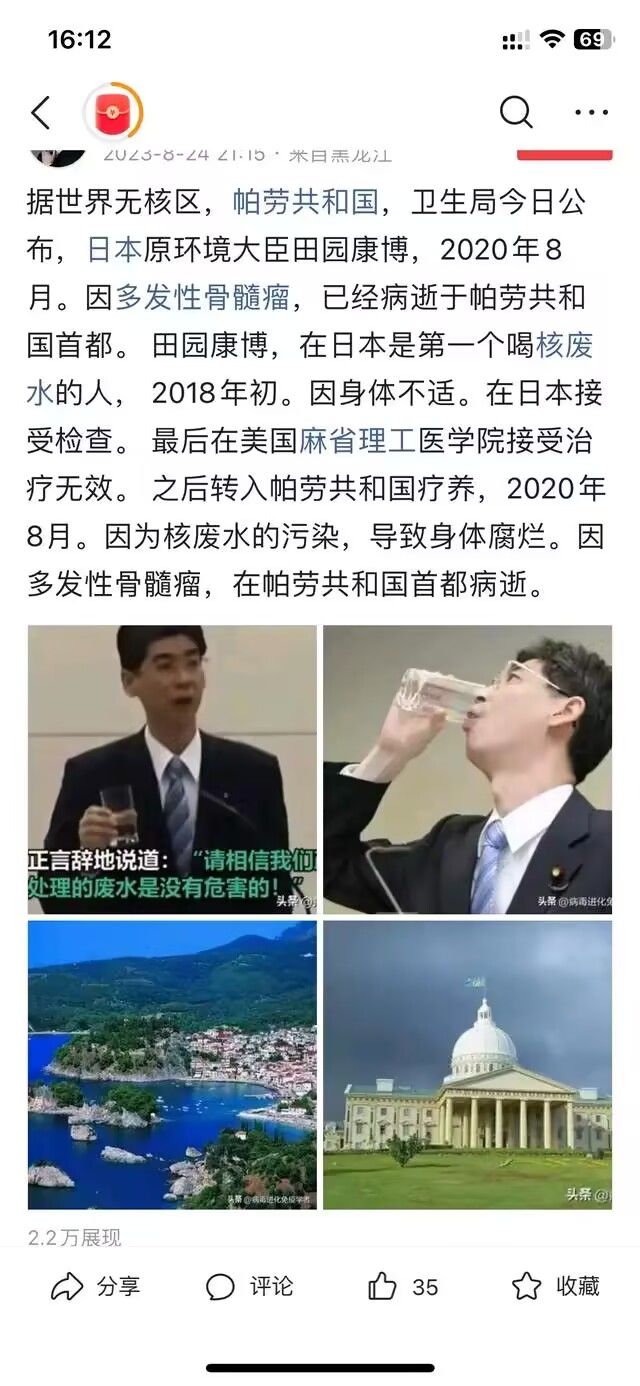Open the 日本 keyword link
640x1386 pixels.
[x=114, y=249]
